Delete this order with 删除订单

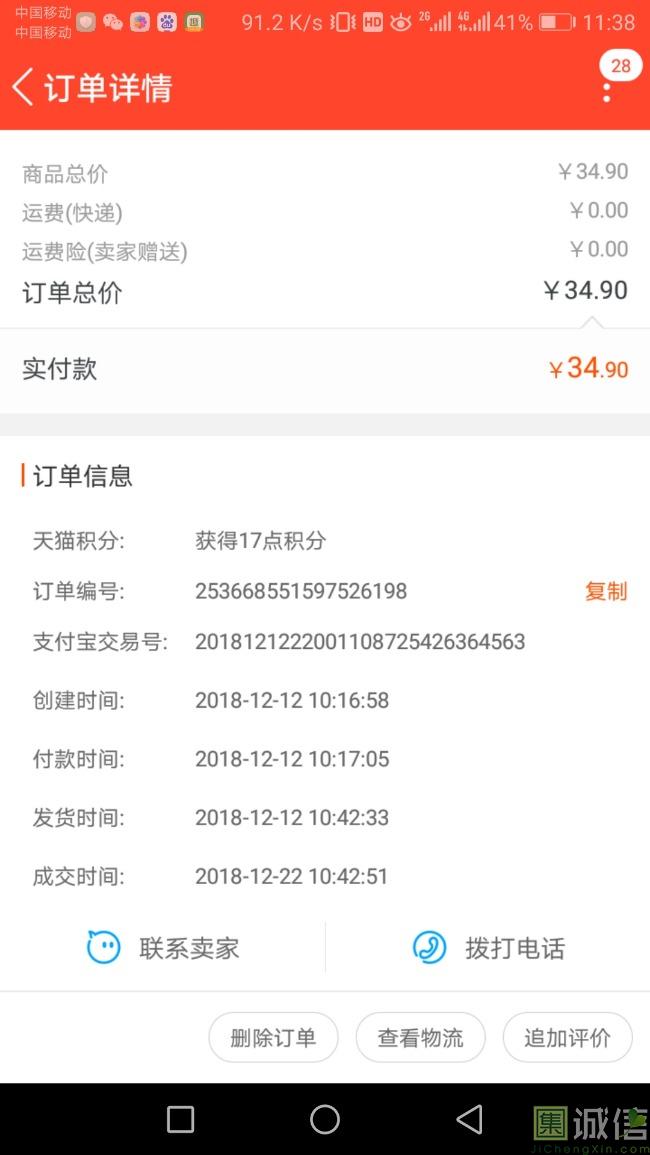tap(273, 1037)
